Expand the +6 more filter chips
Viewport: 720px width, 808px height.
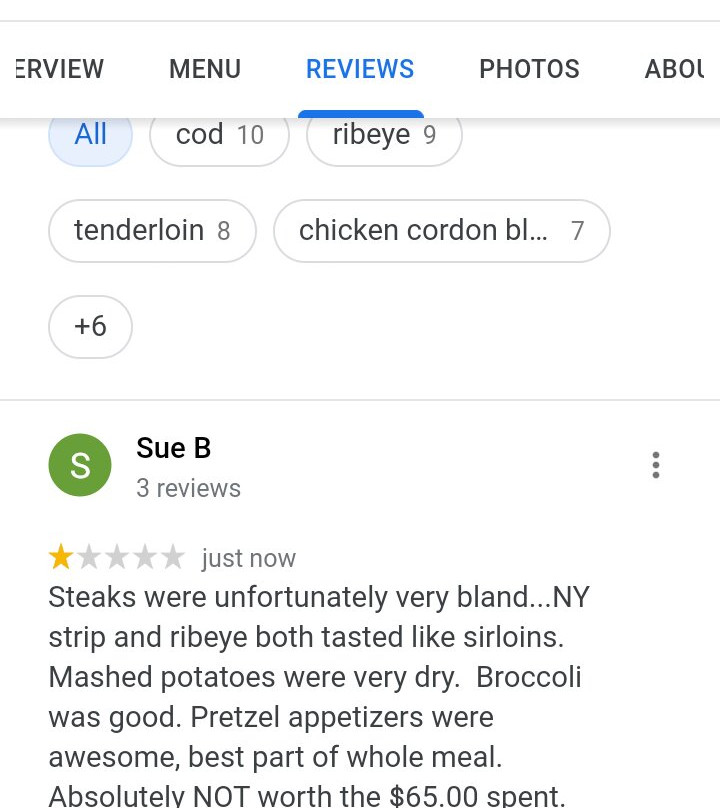pyautogui.click(x=90, y=327)
